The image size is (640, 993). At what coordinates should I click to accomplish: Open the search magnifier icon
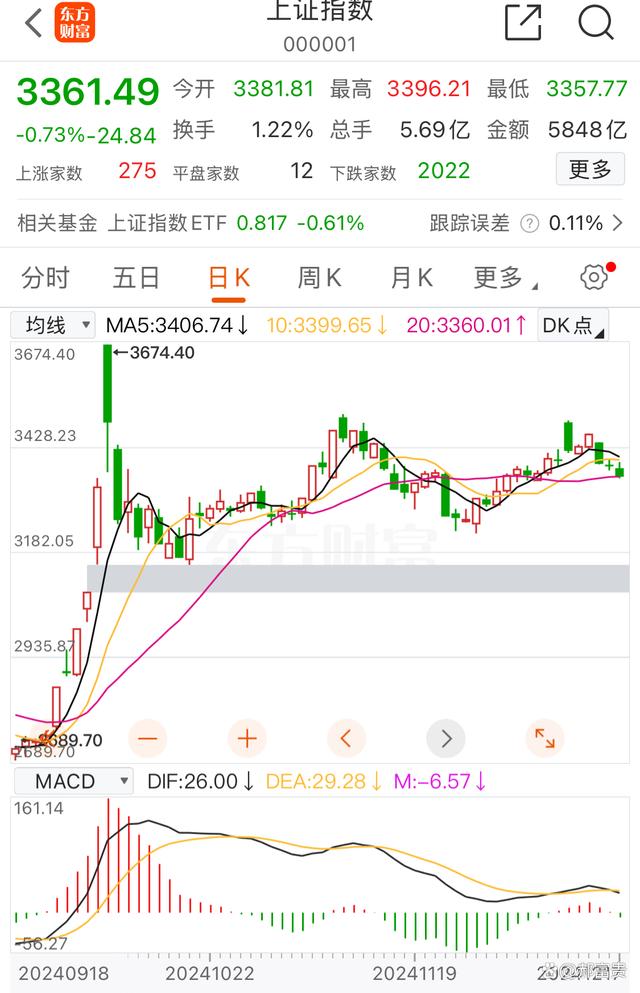(x=595, y=22)
